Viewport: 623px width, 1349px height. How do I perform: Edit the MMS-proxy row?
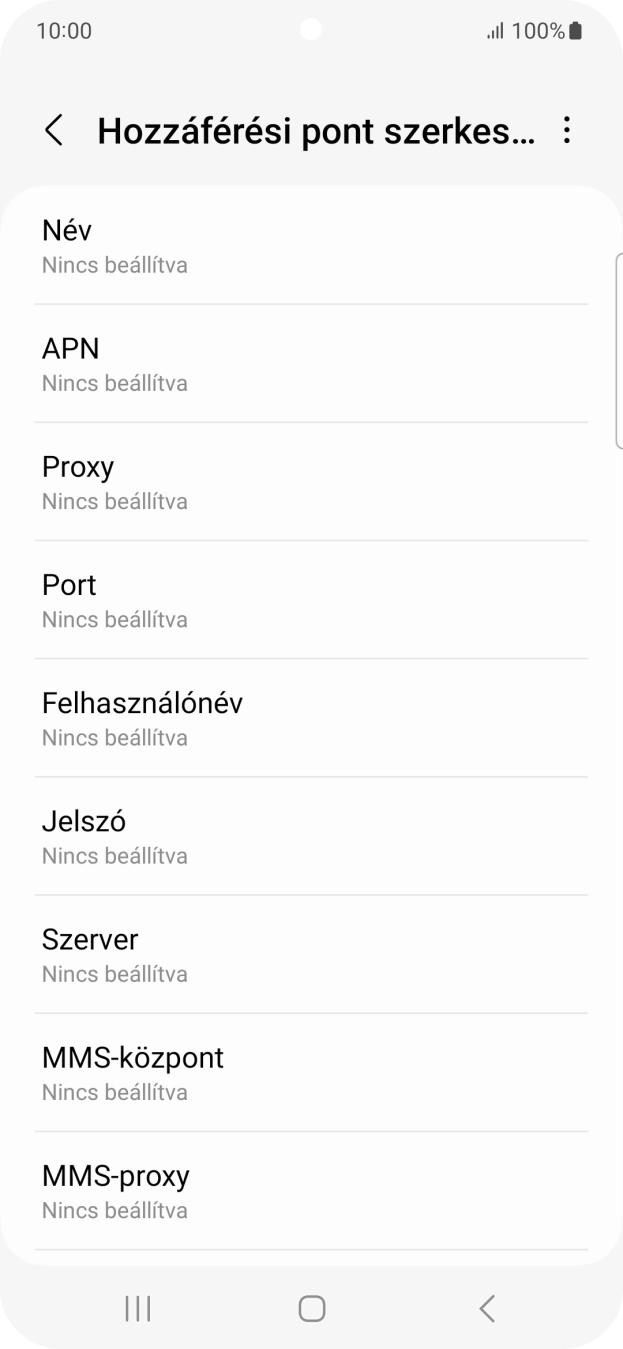[311, 1190]
